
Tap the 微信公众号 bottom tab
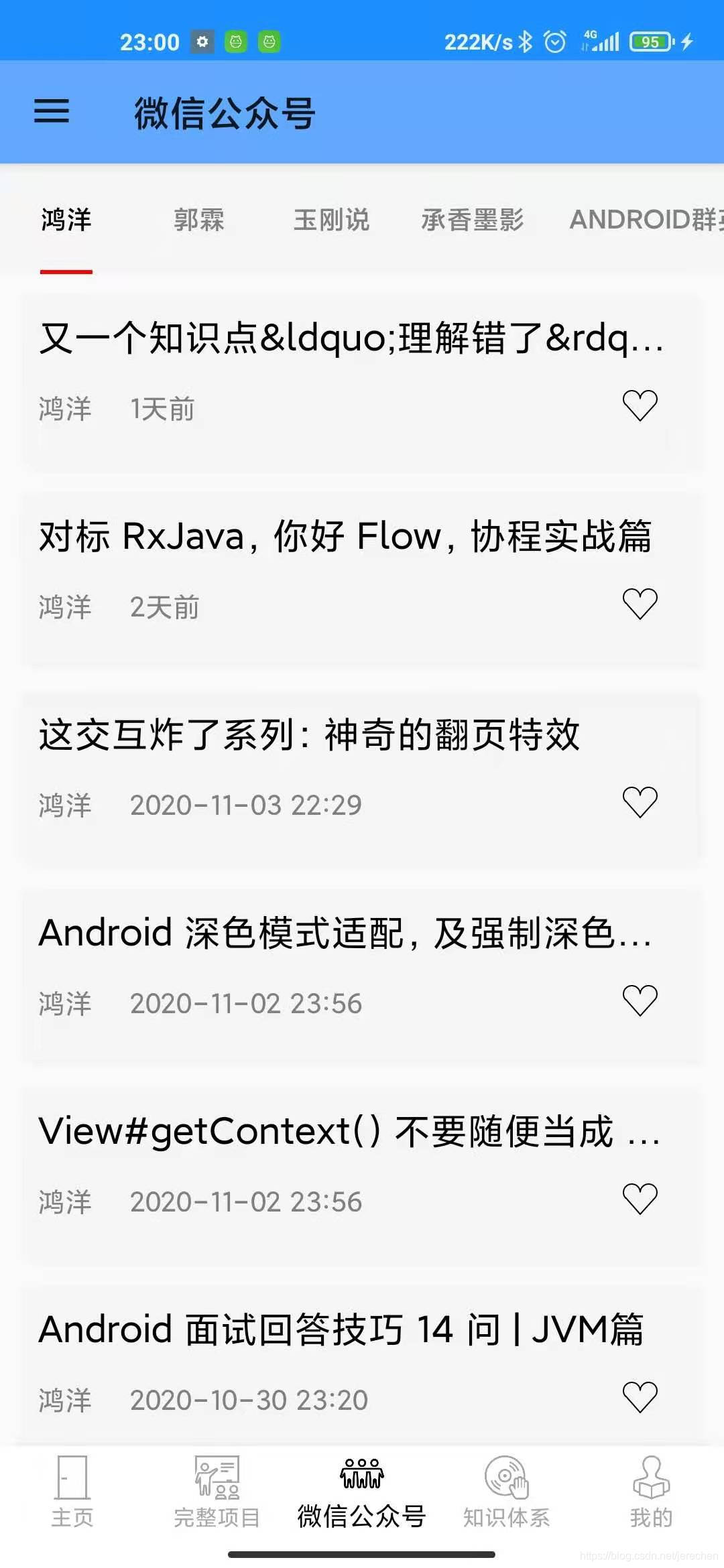tap(362, 1492)
